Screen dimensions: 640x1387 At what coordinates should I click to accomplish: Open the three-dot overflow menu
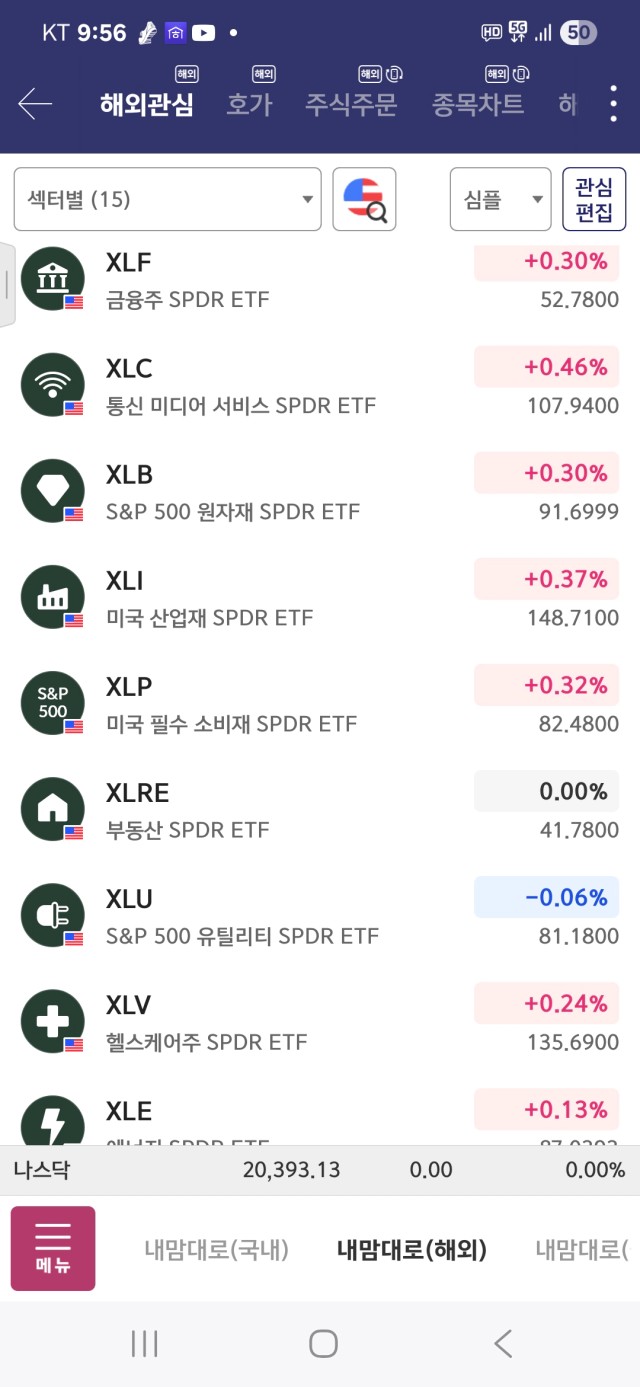coord(613,103)
